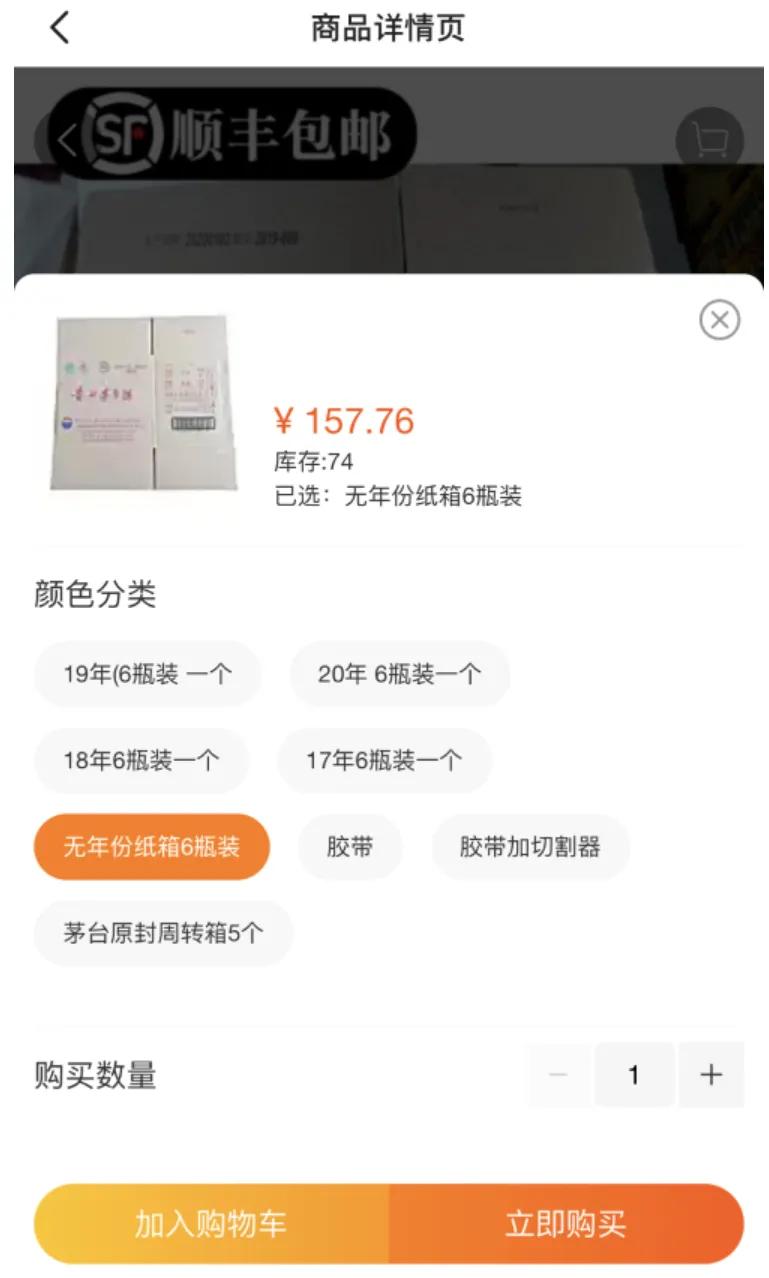This screenshot has width=769, height=1278.
Task: Tap the plus icon to increase quantity
Action: (711, 1075)
